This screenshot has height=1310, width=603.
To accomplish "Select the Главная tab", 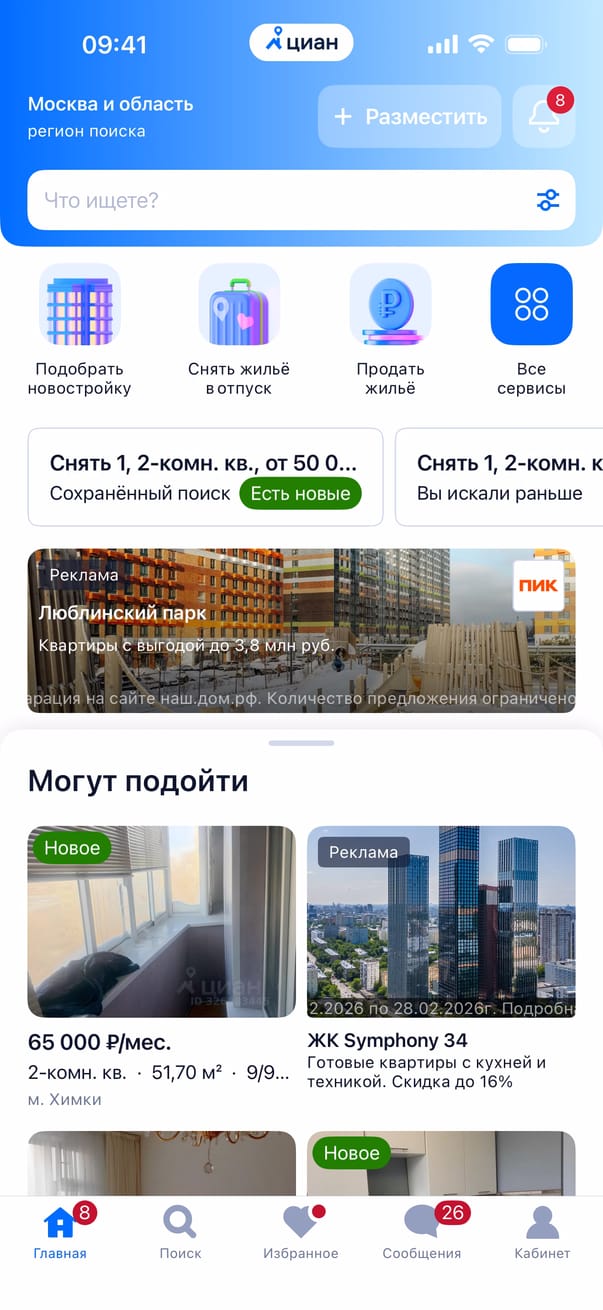I will pyautogui.click(x=60, y=1232).
